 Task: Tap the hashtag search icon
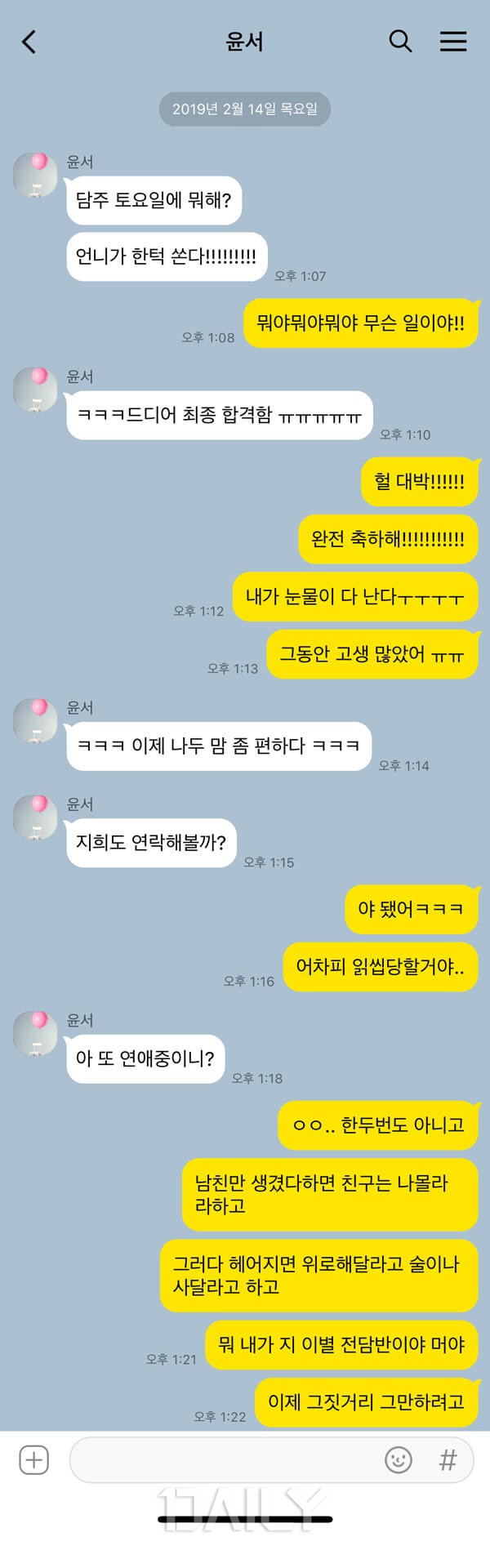448,1459
